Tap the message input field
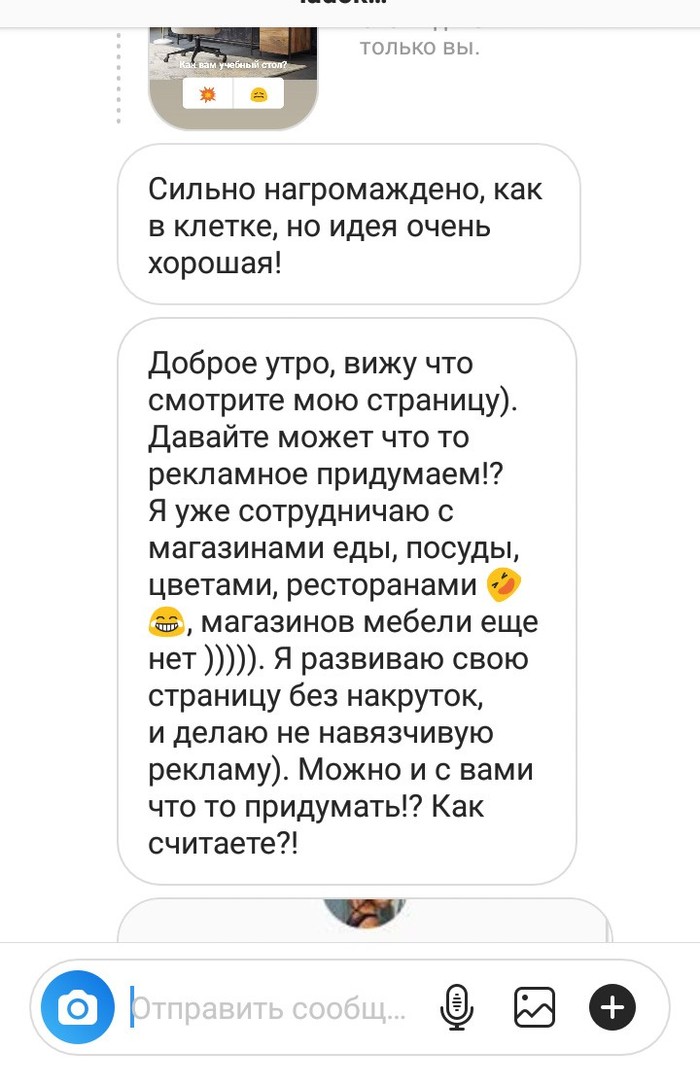700x1085 pixels. click(270, 1008)
